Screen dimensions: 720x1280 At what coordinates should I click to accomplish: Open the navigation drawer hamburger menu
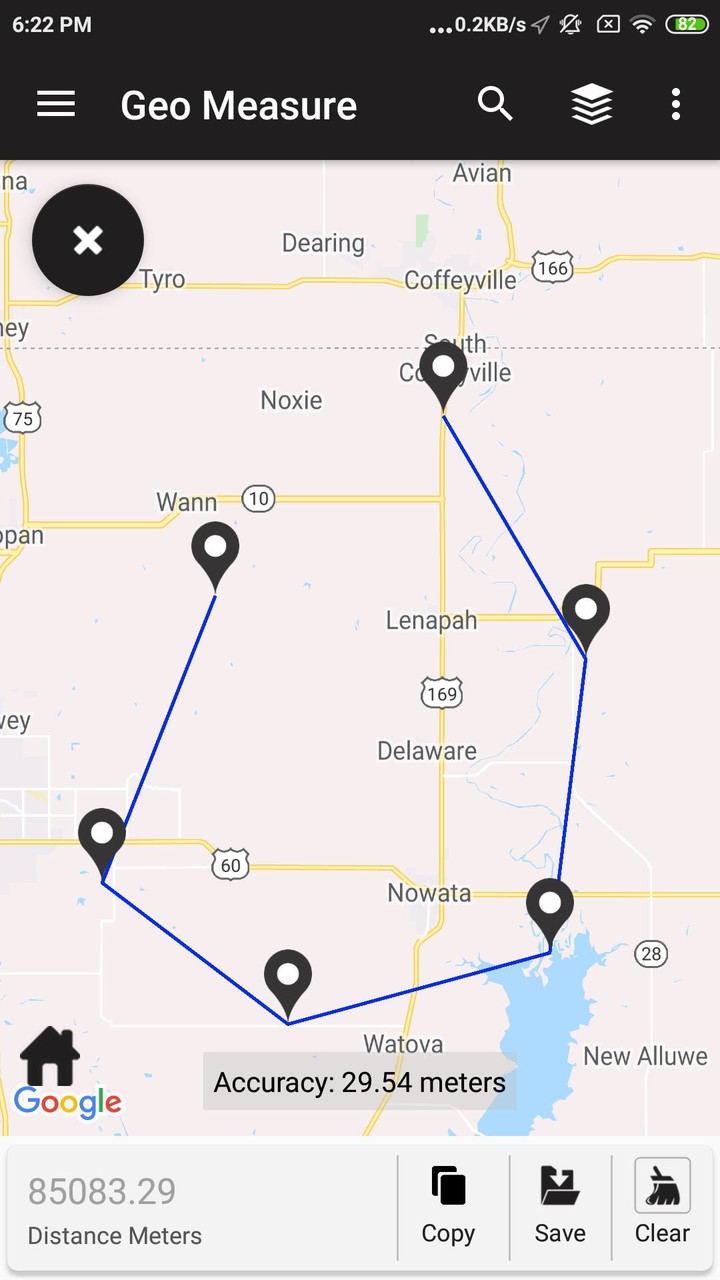point(56,103)
